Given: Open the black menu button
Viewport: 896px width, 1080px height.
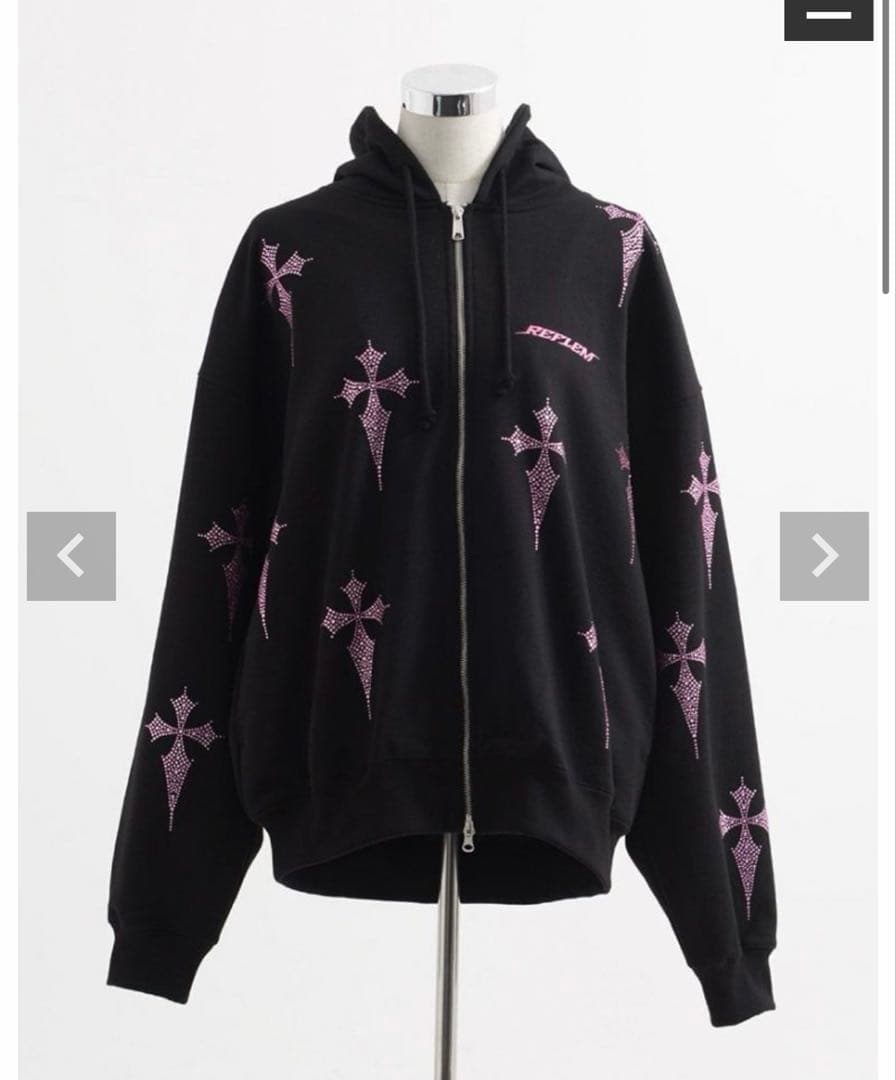Looking at the screenshot, I should 828,18.
